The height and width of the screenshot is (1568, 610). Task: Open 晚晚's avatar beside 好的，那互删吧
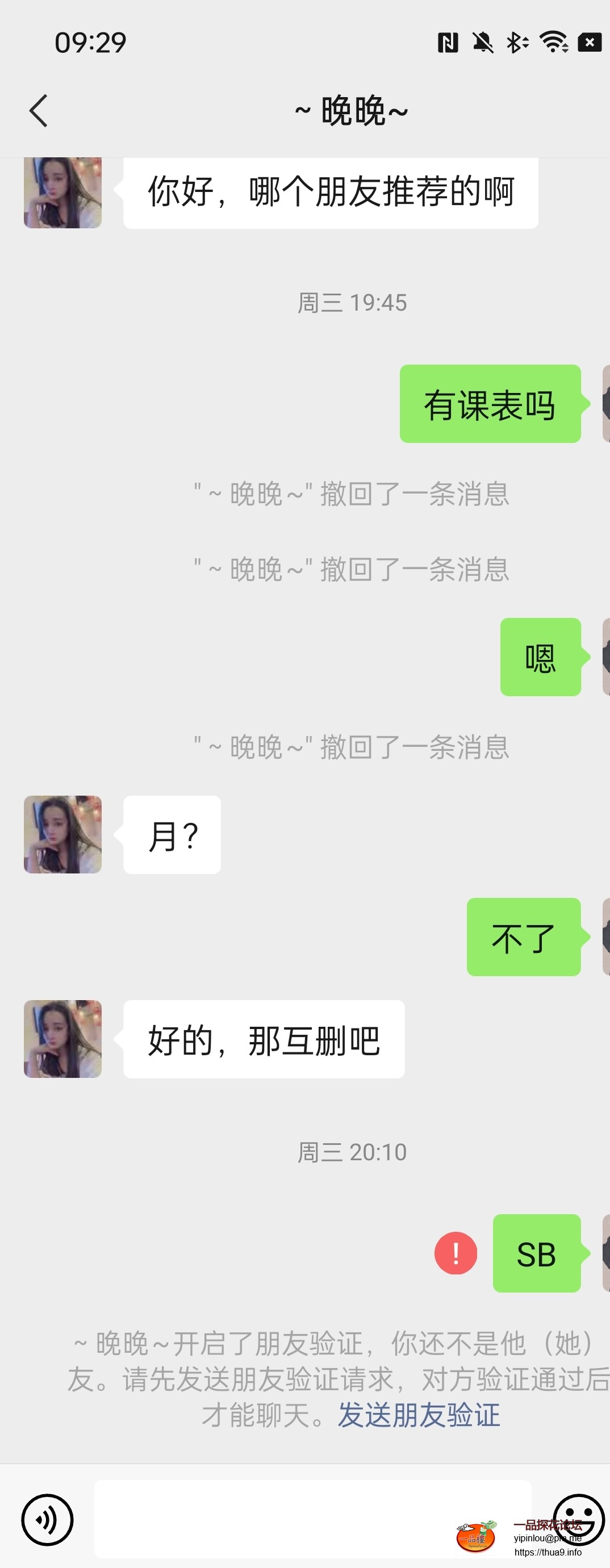pyautogui.click(x=62, y=1039)
